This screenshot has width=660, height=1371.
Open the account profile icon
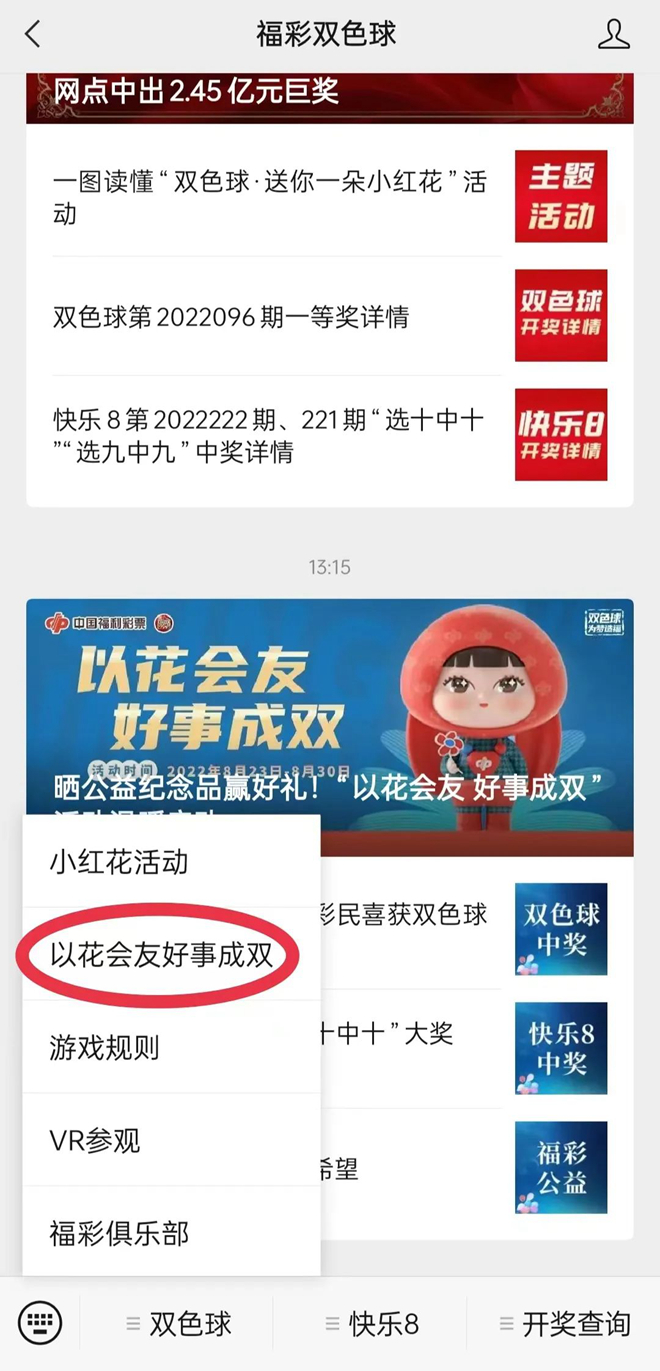[x=613, y=34]
